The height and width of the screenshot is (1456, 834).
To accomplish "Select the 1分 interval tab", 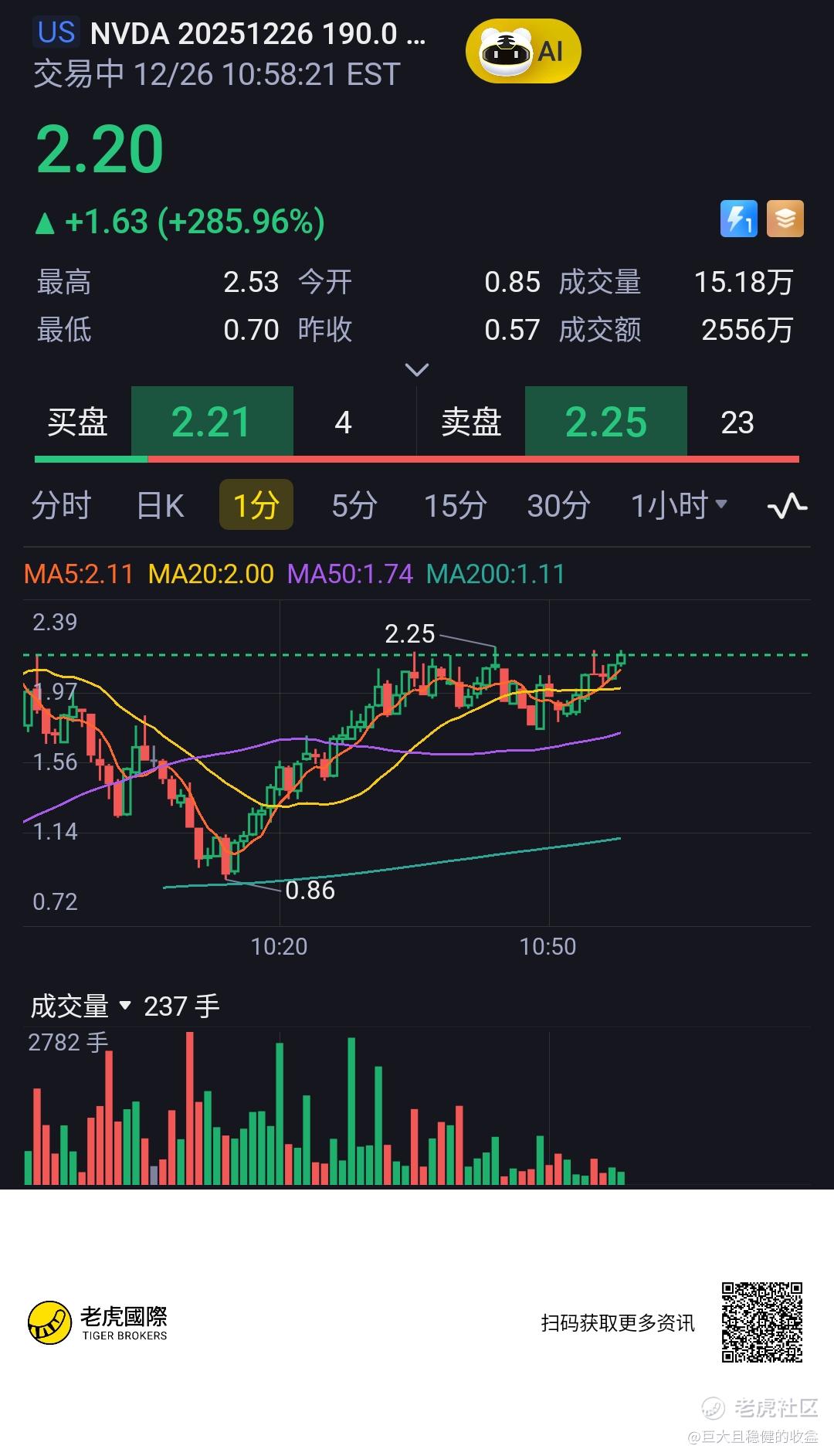I will click(256, 505).
